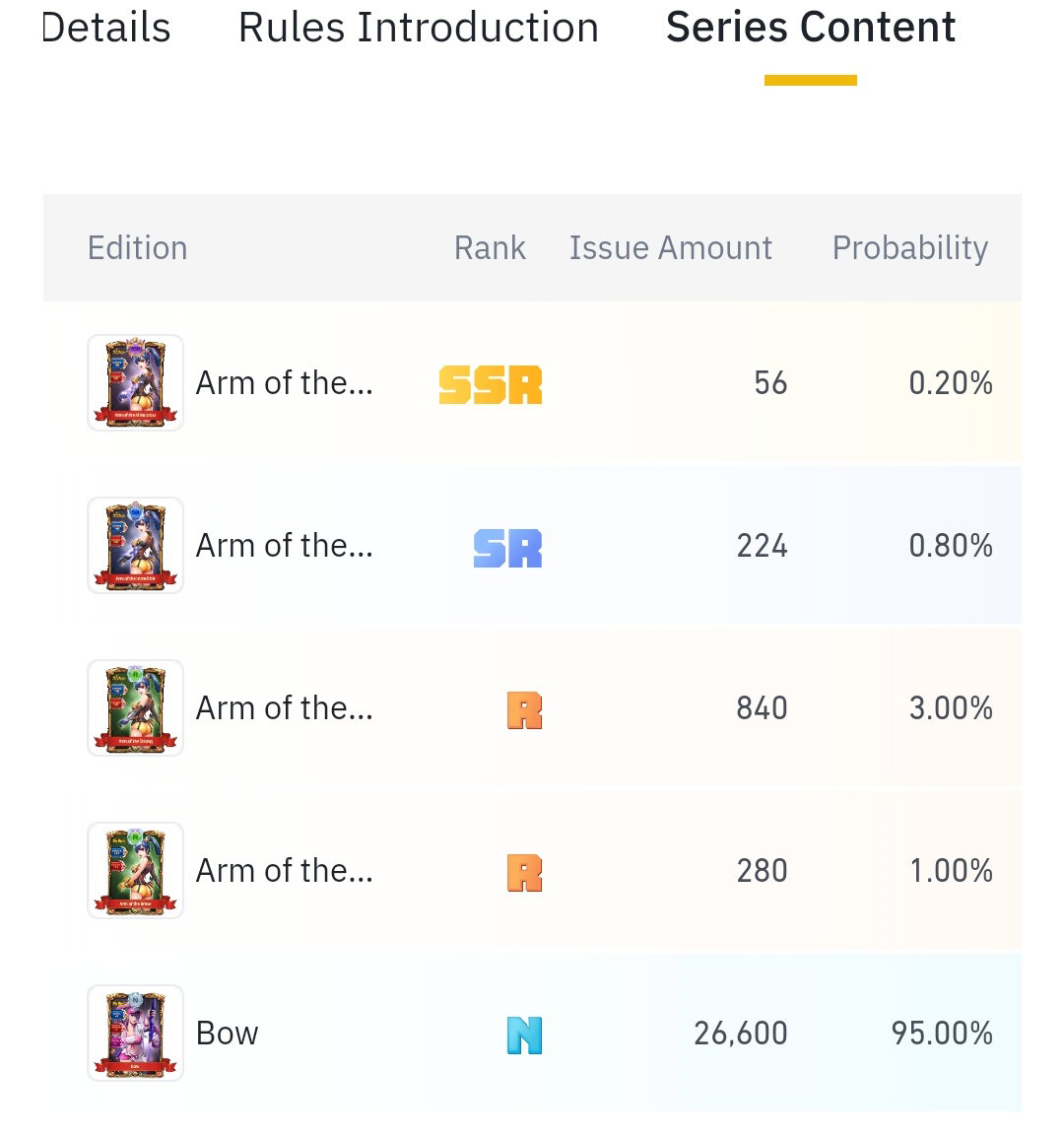Open the Rules Introduction tab

coord(419,28)
